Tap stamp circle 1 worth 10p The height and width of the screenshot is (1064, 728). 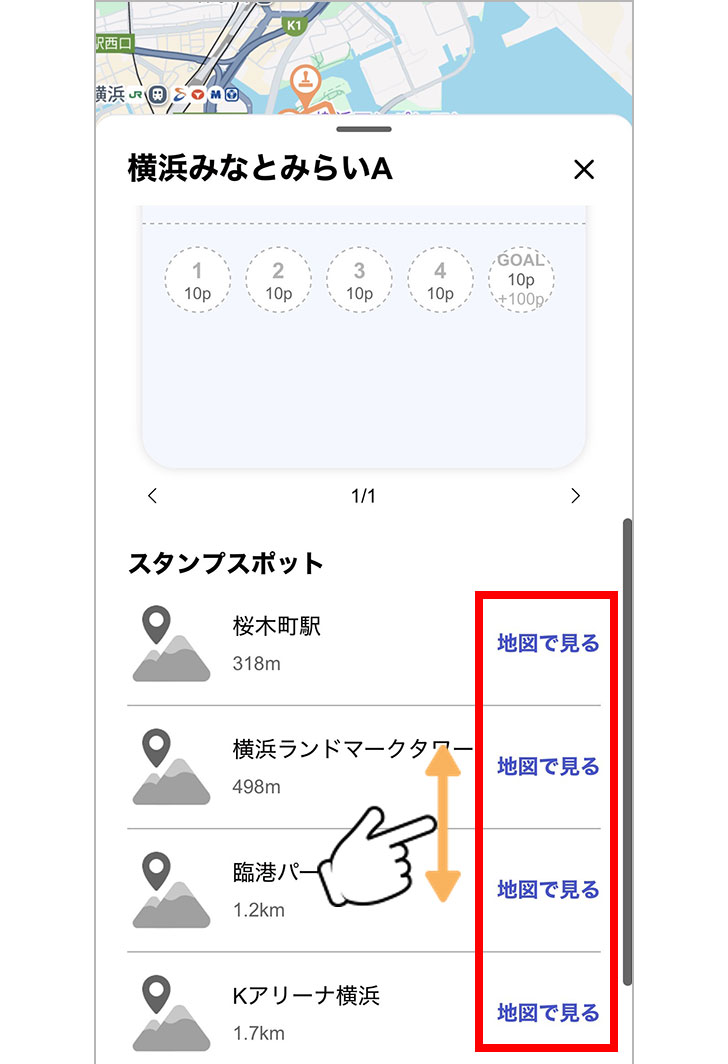pyautogui.click(x=198, y=280)
